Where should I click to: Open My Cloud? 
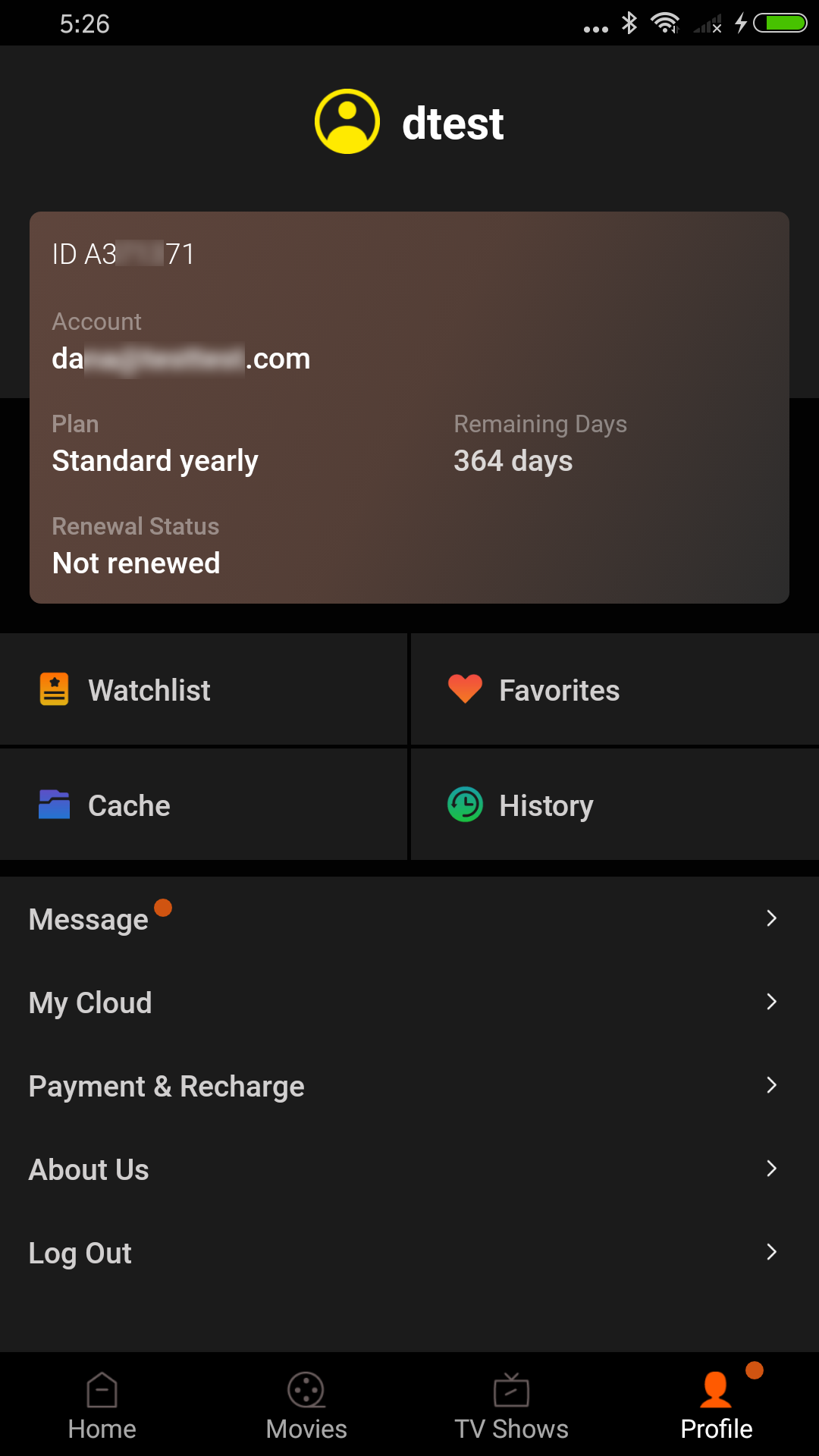click(409, 1003)
